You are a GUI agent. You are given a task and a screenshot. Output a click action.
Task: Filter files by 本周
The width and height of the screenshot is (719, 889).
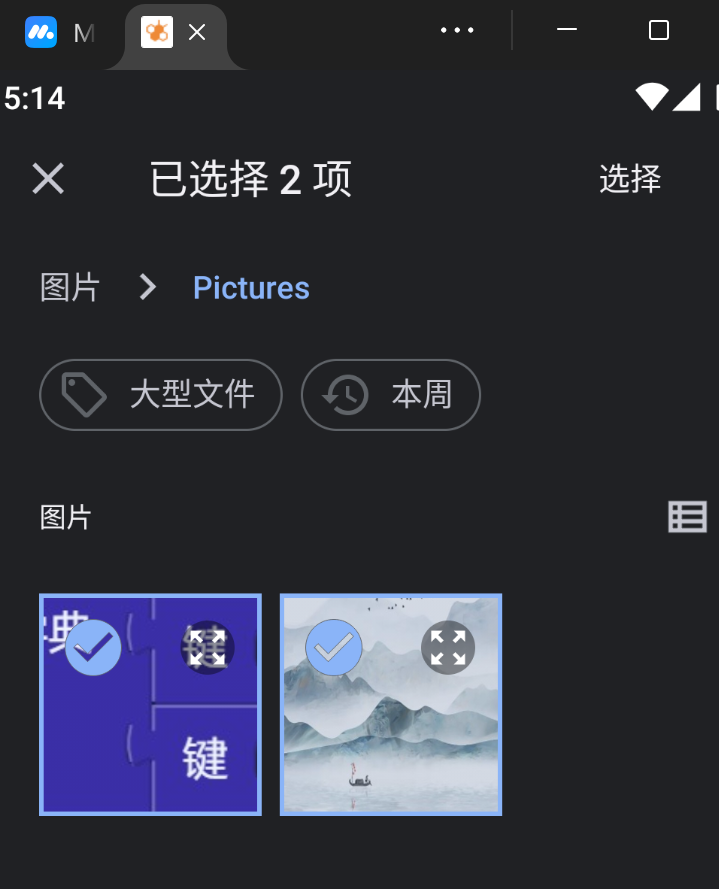[x=391, y=395]
